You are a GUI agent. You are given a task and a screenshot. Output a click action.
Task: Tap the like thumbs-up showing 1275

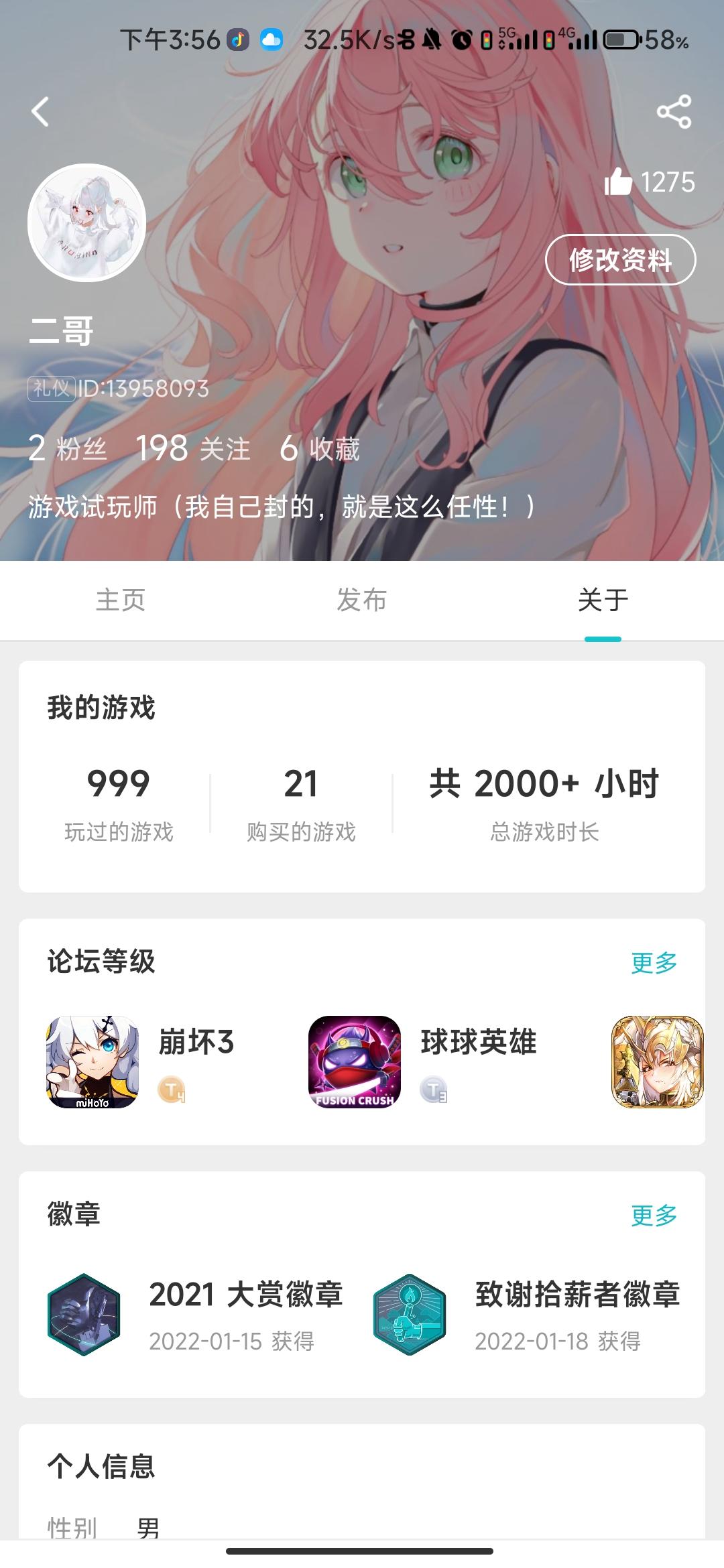[x=644, y=182]
